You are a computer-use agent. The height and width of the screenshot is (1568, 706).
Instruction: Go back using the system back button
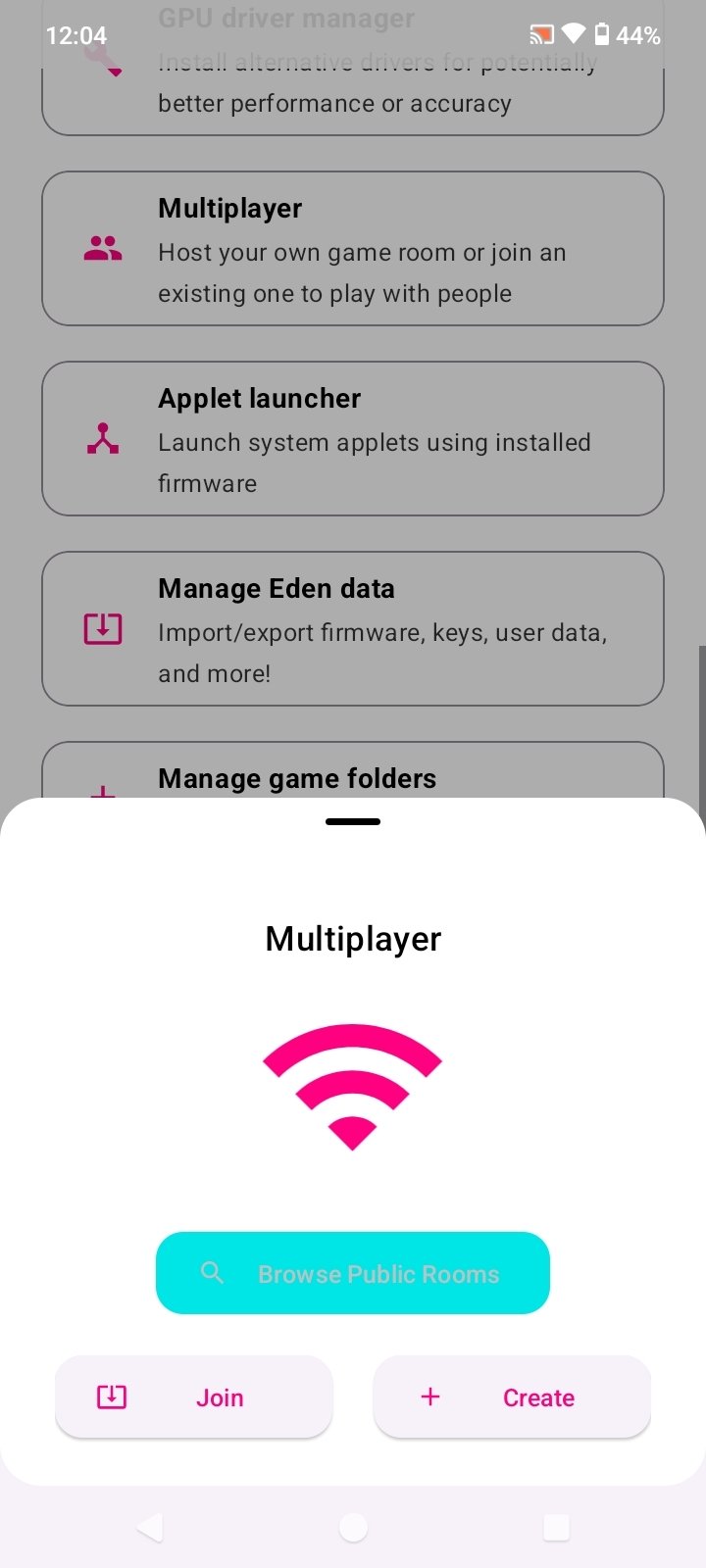(150, 1526)
